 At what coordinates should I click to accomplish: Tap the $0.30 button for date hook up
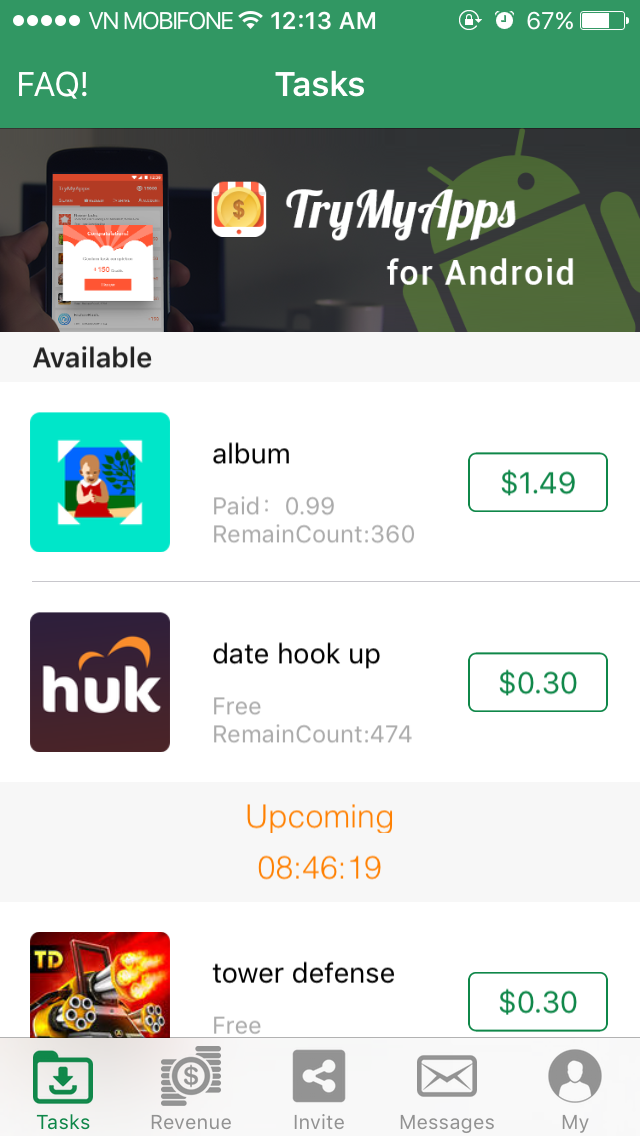537,682
